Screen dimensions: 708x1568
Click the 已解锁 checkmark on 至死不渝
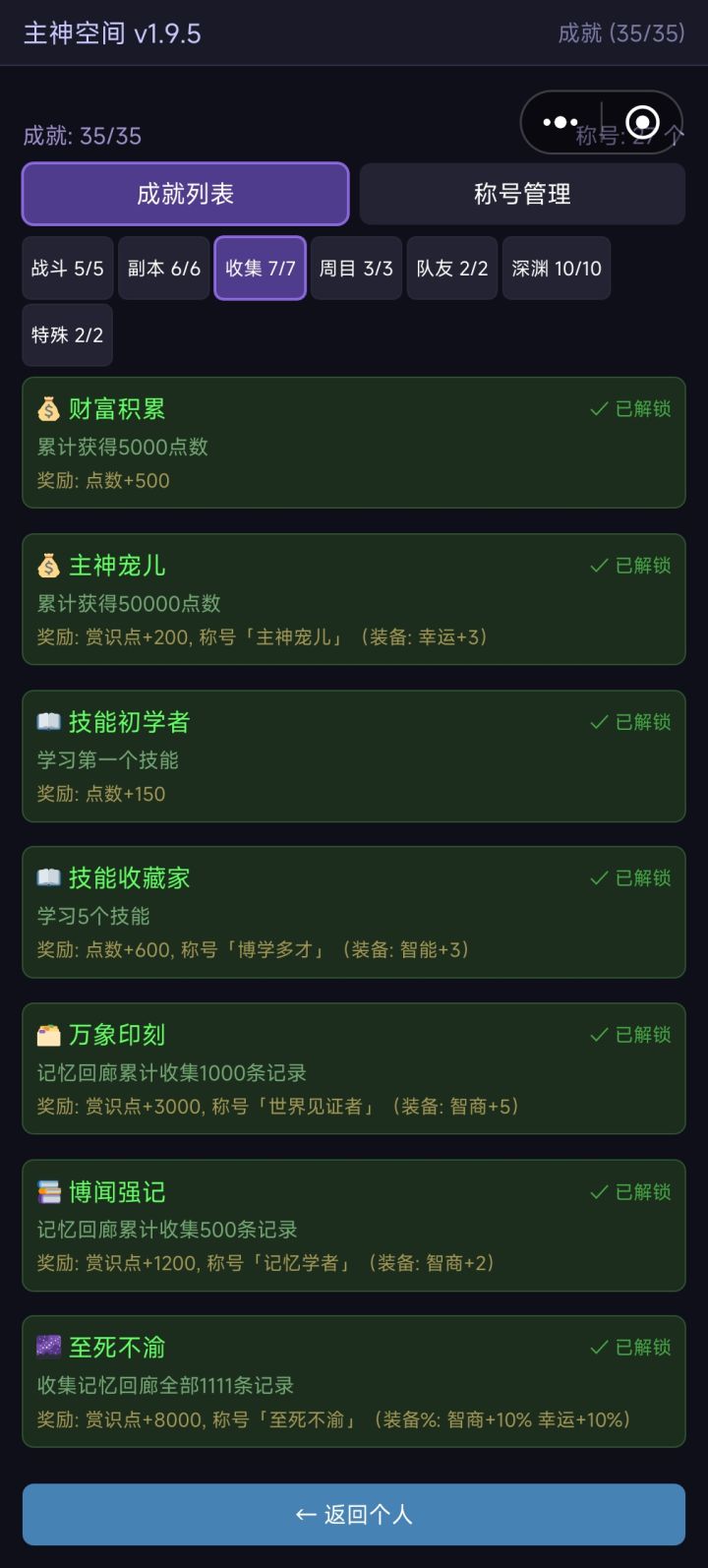(x=629, y=1348)
